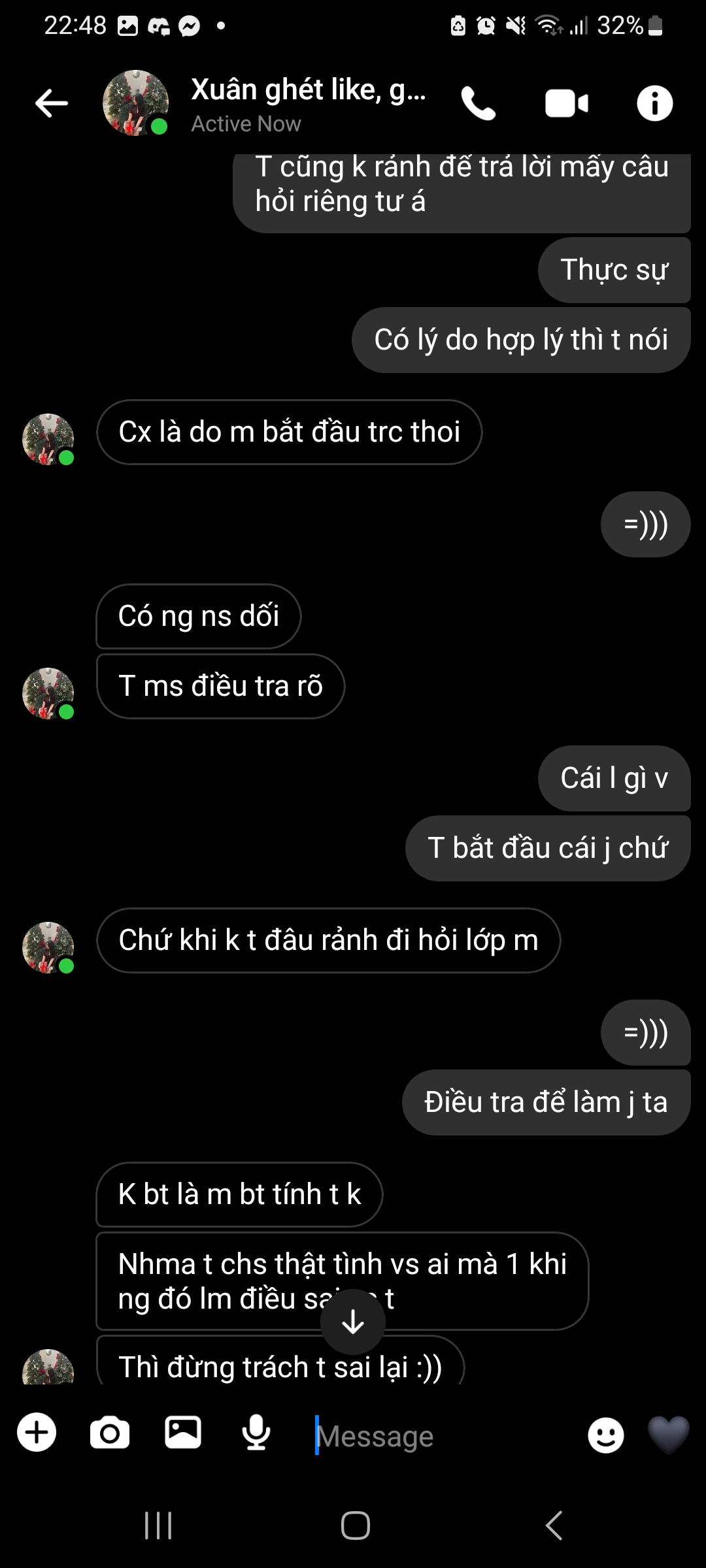Focus the Message text field
Image resolution: width=706 pixels, height=1568 pixels.
(x=445, y=1436)
